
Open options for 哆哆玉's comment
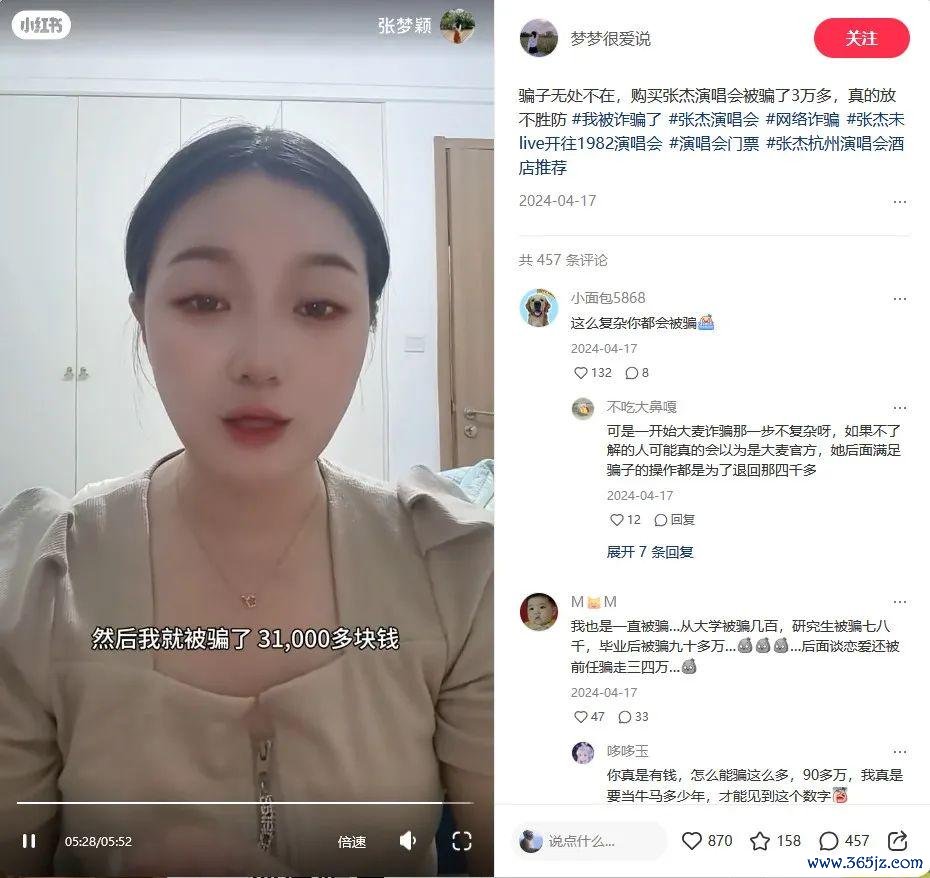point(899,751)
